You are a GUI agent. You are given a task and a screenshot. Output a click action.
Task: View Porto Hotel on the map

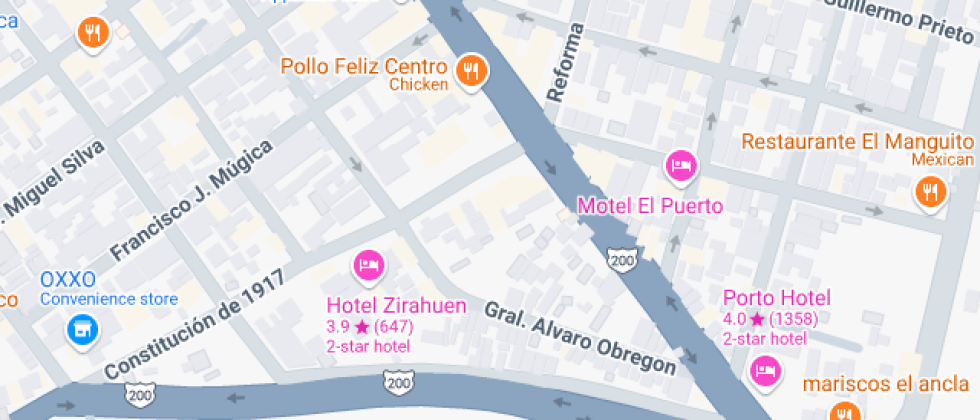point(766,372)
